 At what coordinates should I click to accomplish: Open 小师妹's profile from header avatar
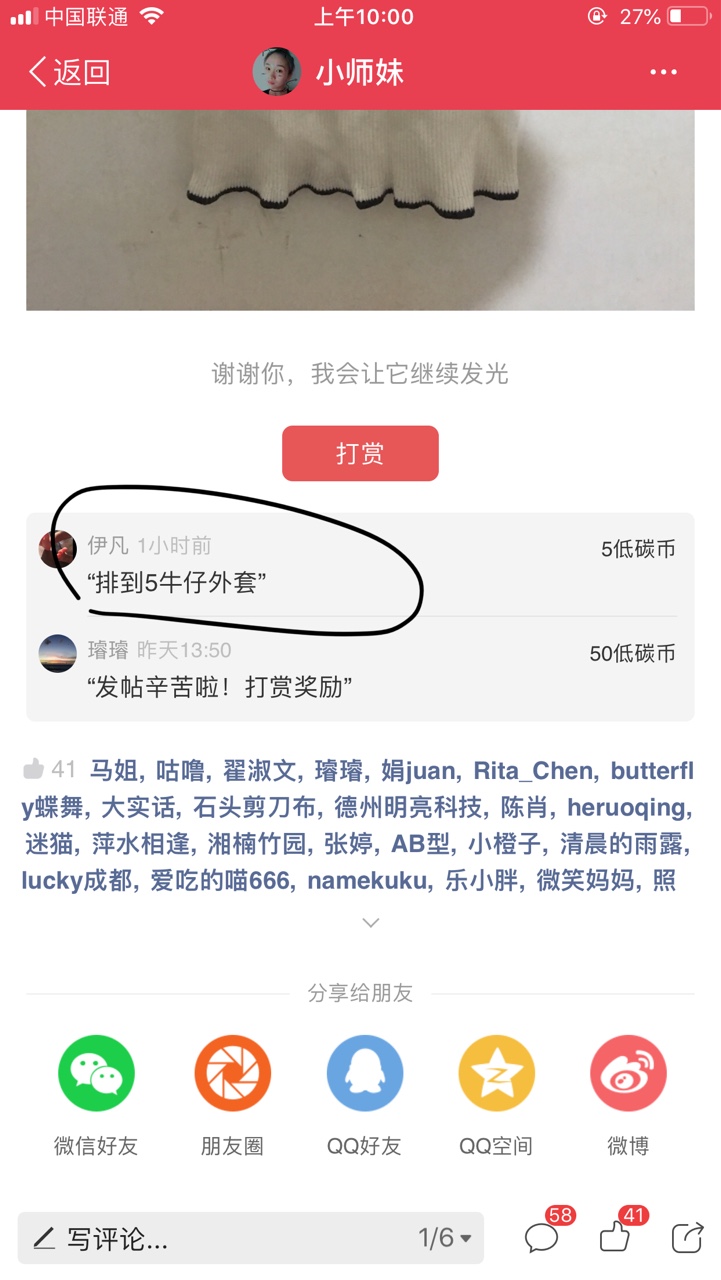277,72
